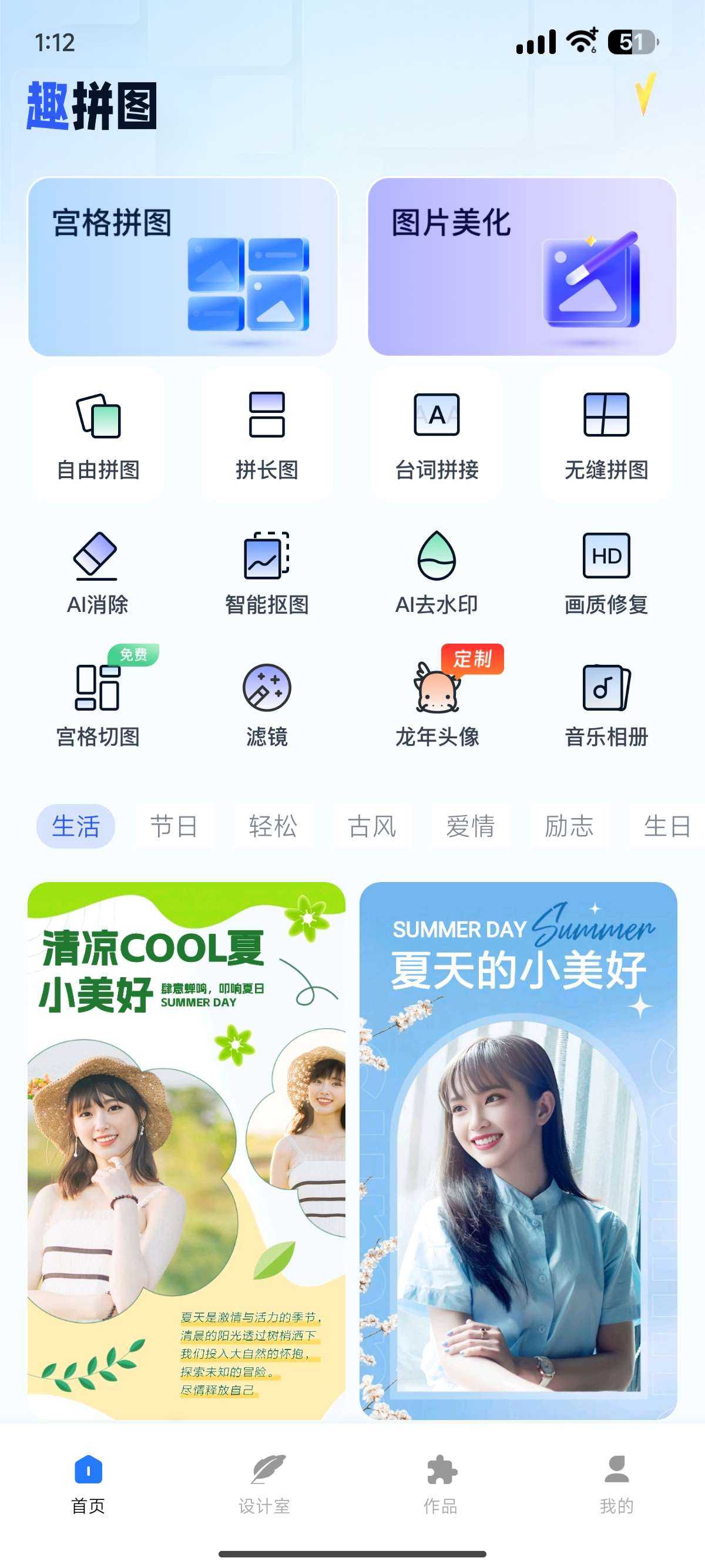Screen dimensions: 705x1568
Task: Switch to 设计室 tab
Action: tap(264, 1484)
